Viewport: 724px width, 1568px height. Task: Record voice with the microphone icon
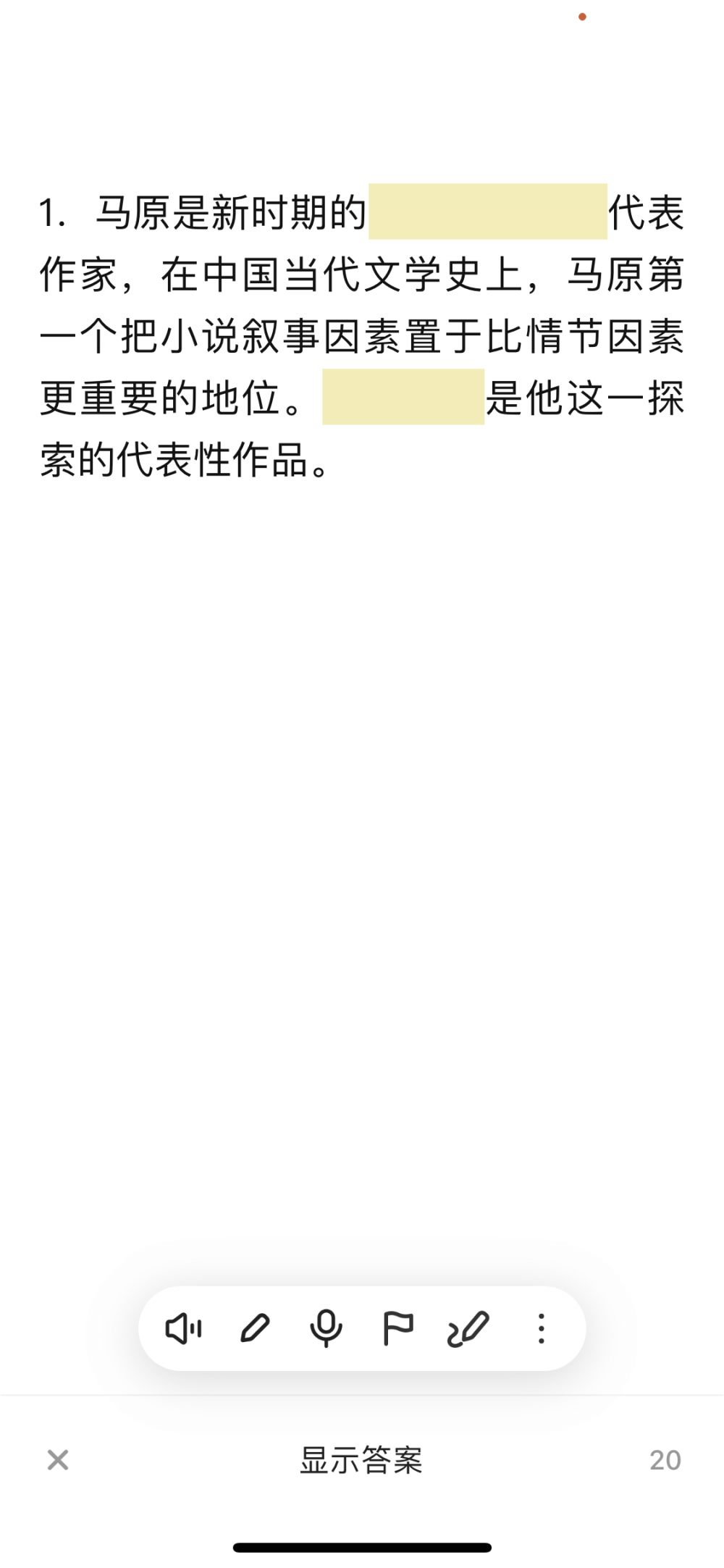coord(326,1329)
